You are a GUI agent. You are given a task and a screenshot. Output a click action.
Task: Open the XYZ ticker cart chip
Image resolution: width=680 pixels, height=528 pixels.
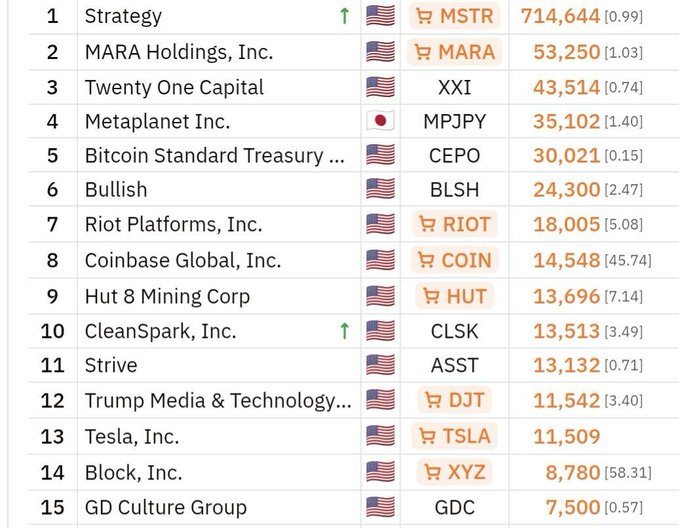pyautogui.click(x=455, y=471)
